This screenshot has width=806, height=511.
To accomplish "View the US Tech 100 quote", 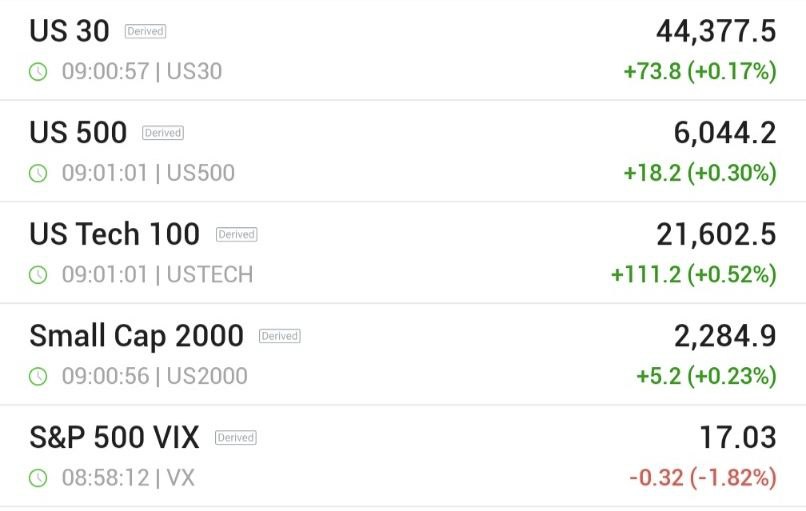I will (x=403, y=253).
